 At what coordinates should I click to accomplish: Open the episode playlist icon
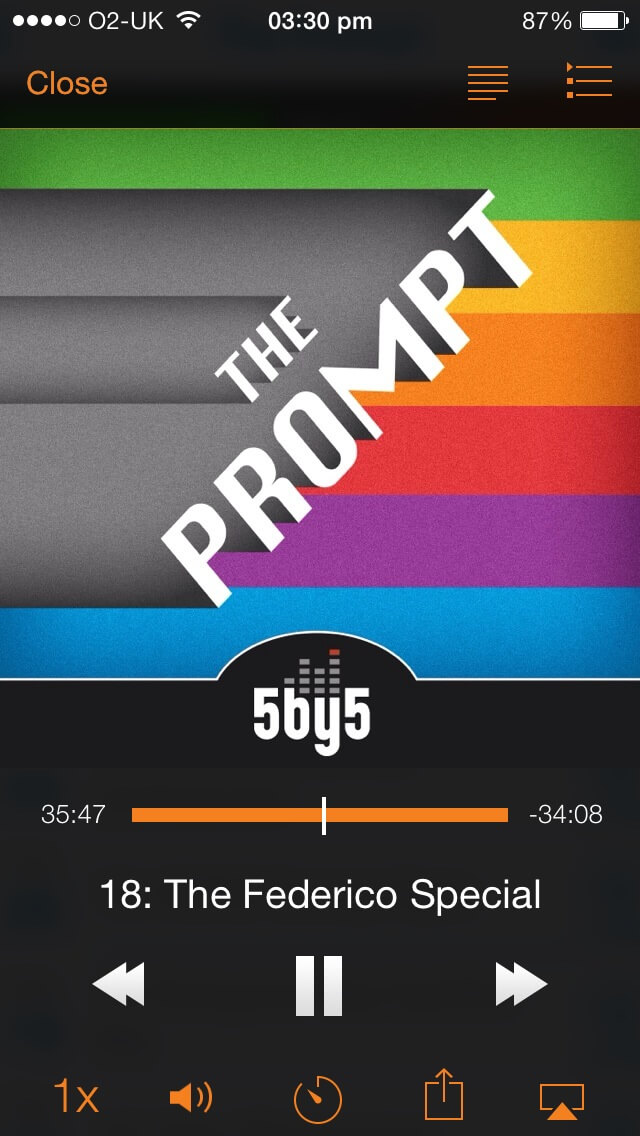(x=589, y=80)
